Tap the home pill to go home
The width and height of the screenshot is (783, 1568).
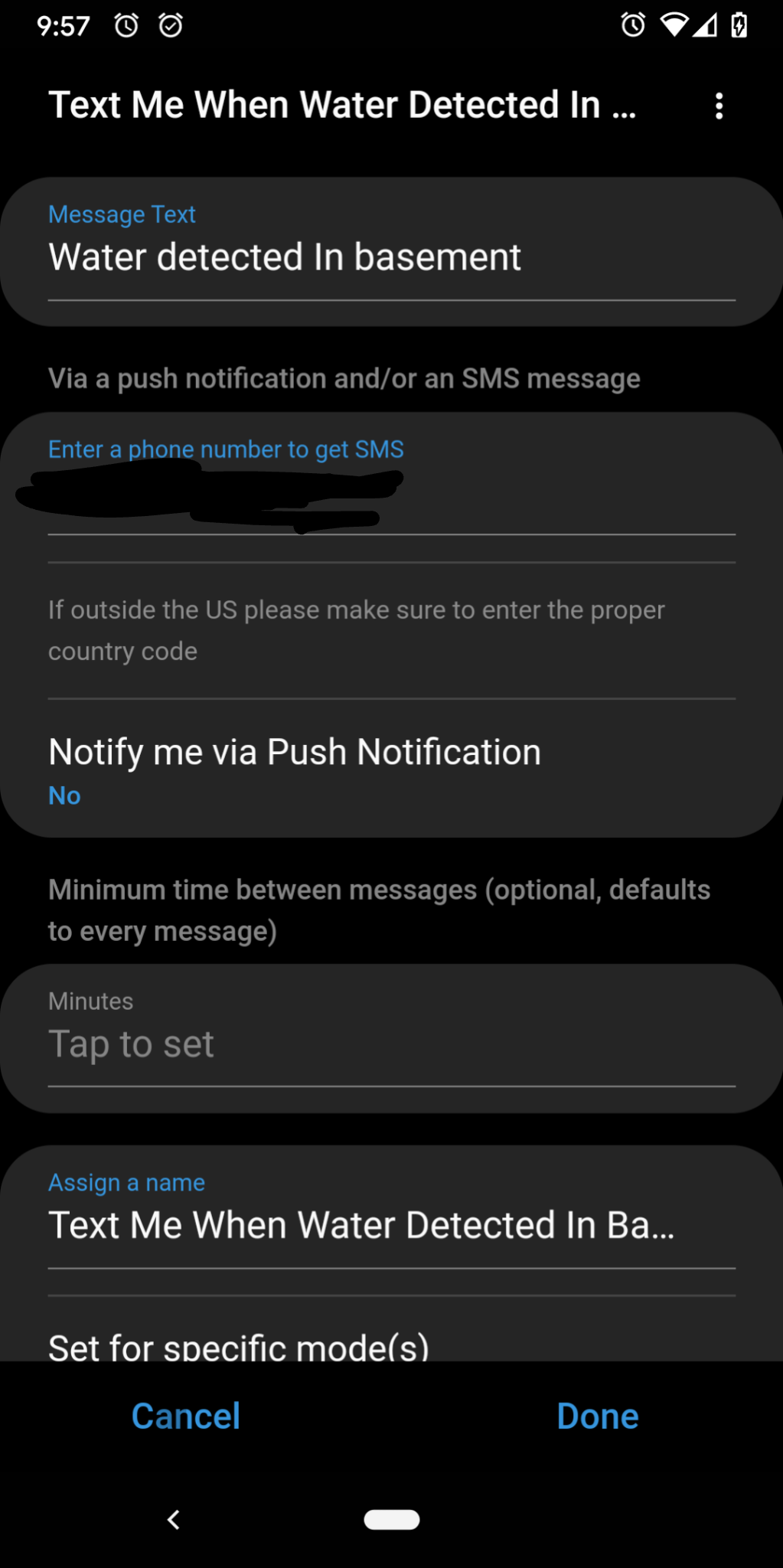point(391,1520)
